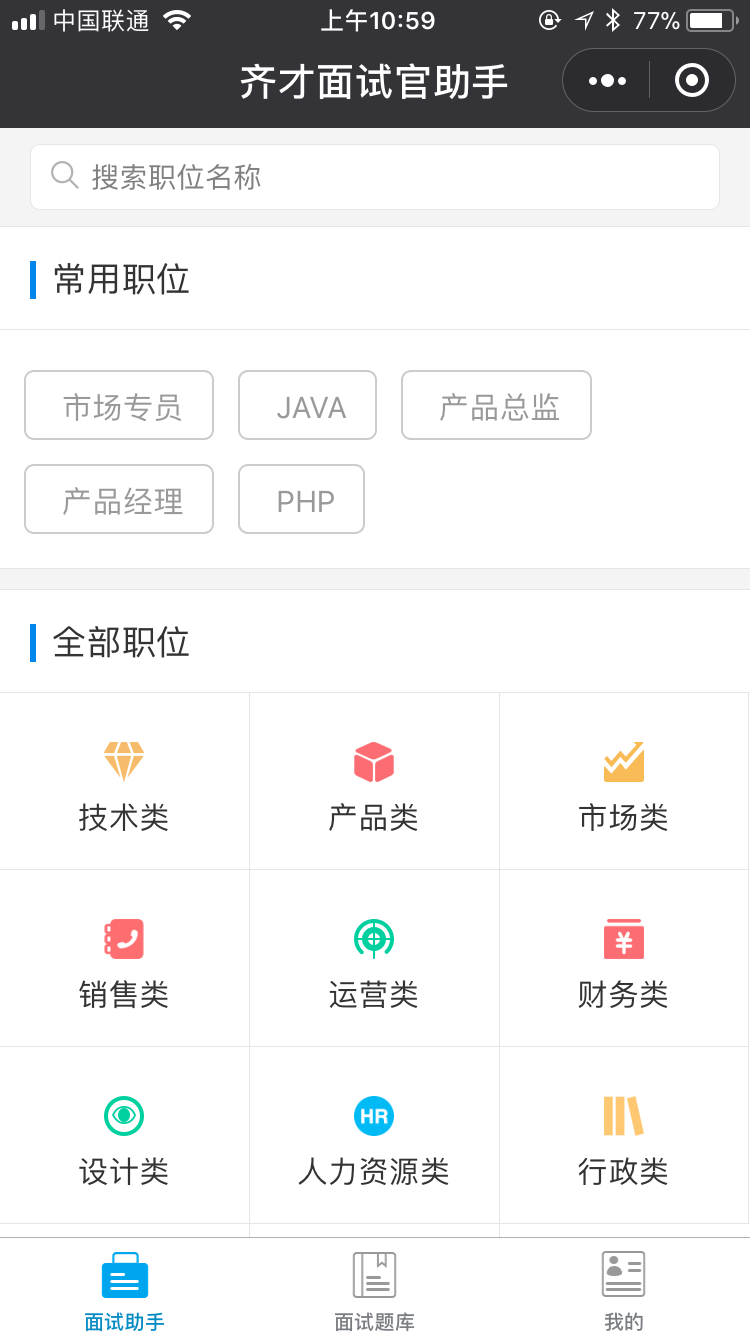Open the 财务类 category
The width and height of the screenshot is (750, 1334).
click(x=624, y=958)
